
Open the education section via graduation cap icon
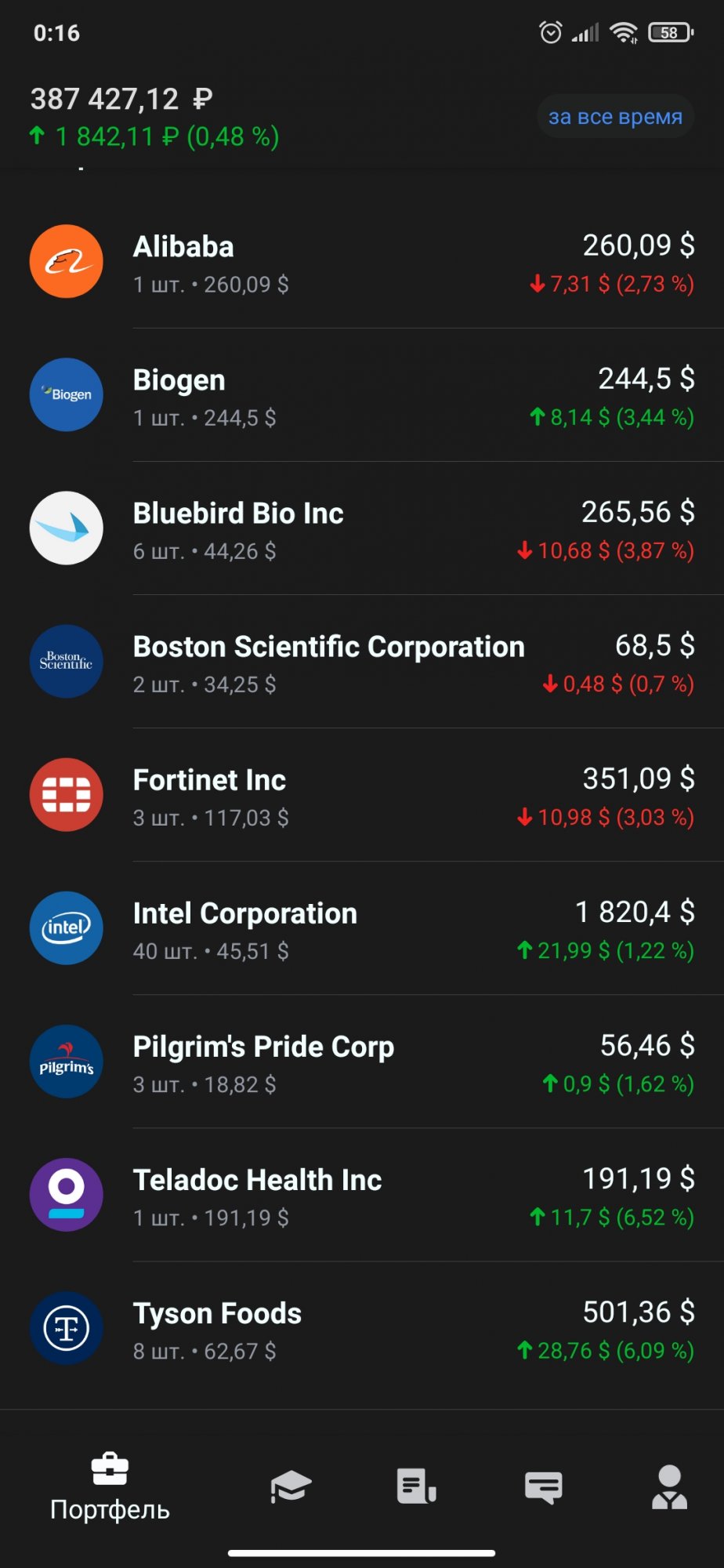[290, 1485]
